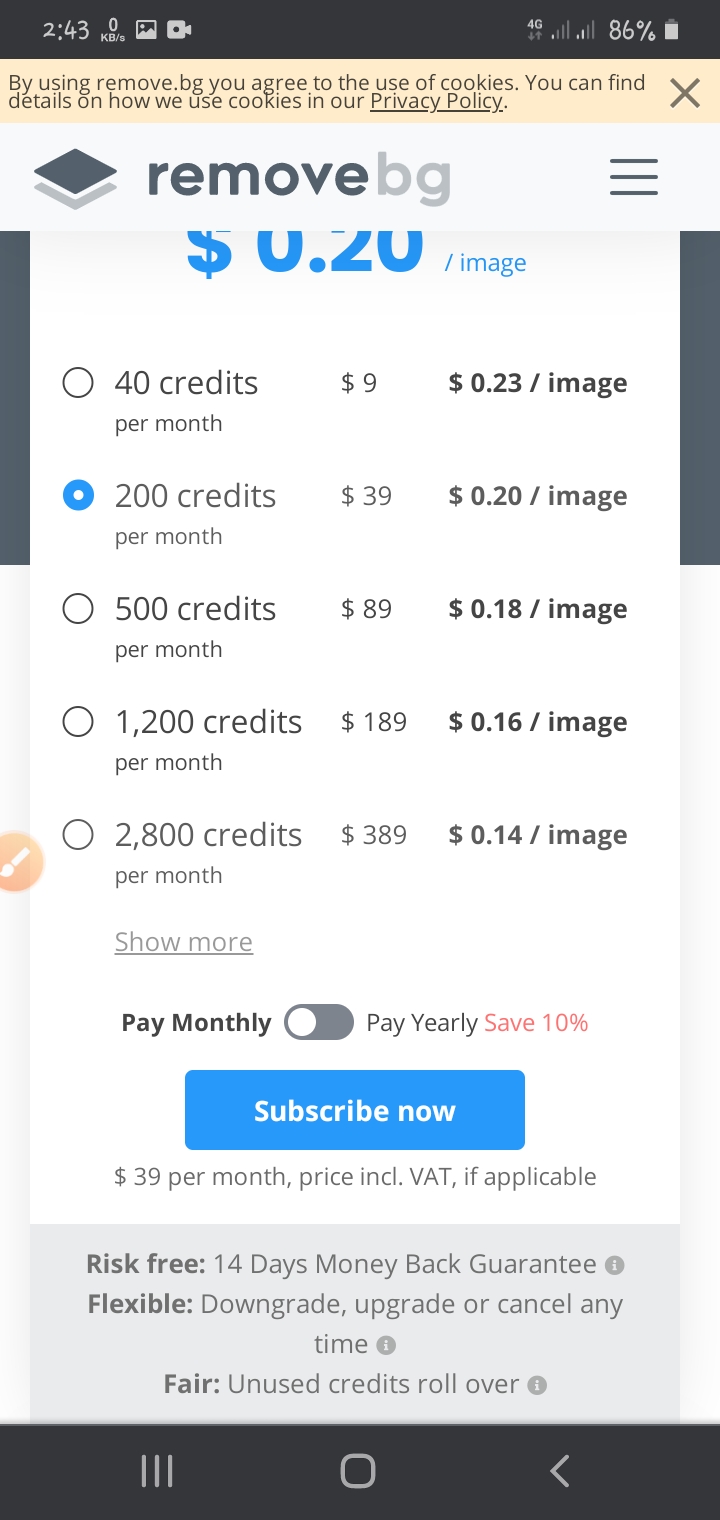
Task: Toggle billing from monthly to yearly
Action: [319, 1023]
